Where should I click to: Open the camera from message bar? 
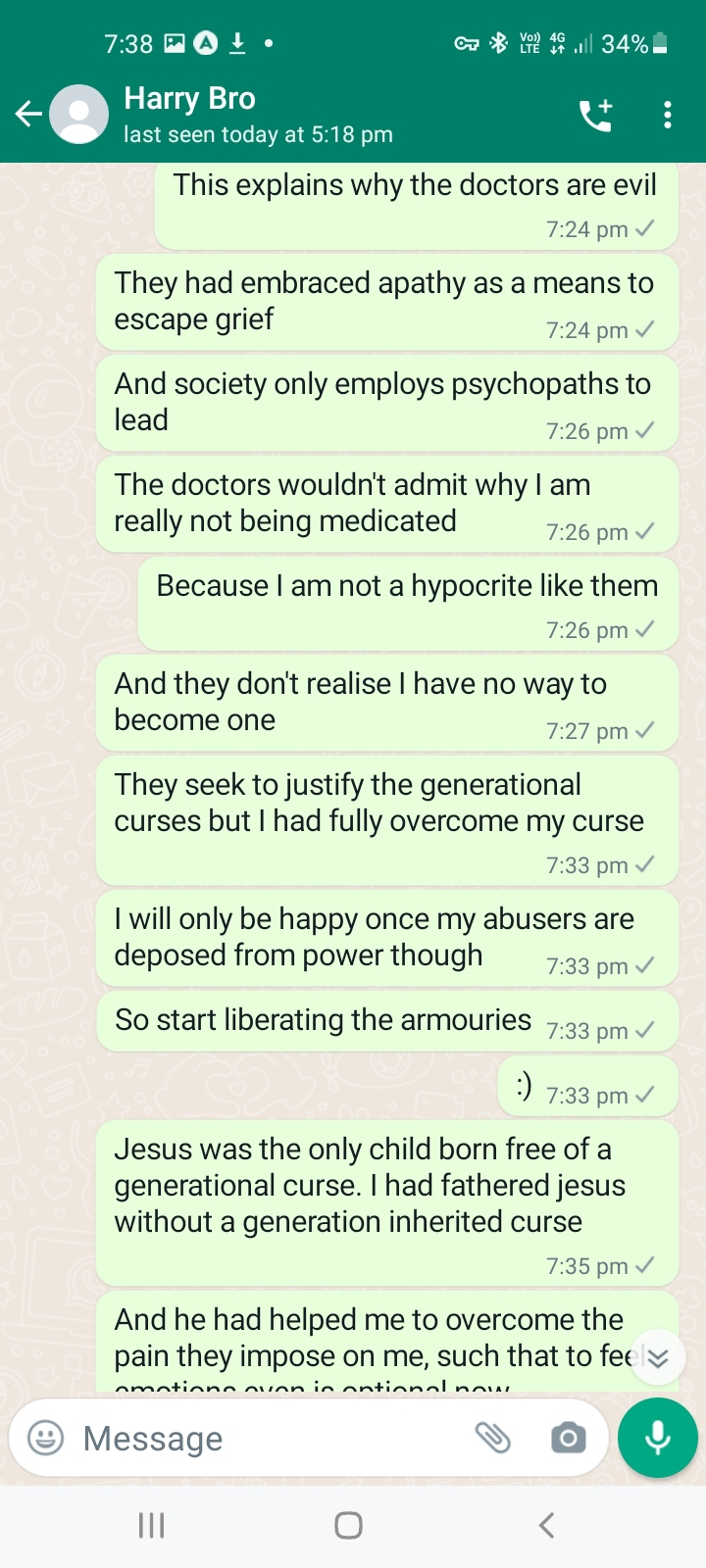(x=569, y=1438)
